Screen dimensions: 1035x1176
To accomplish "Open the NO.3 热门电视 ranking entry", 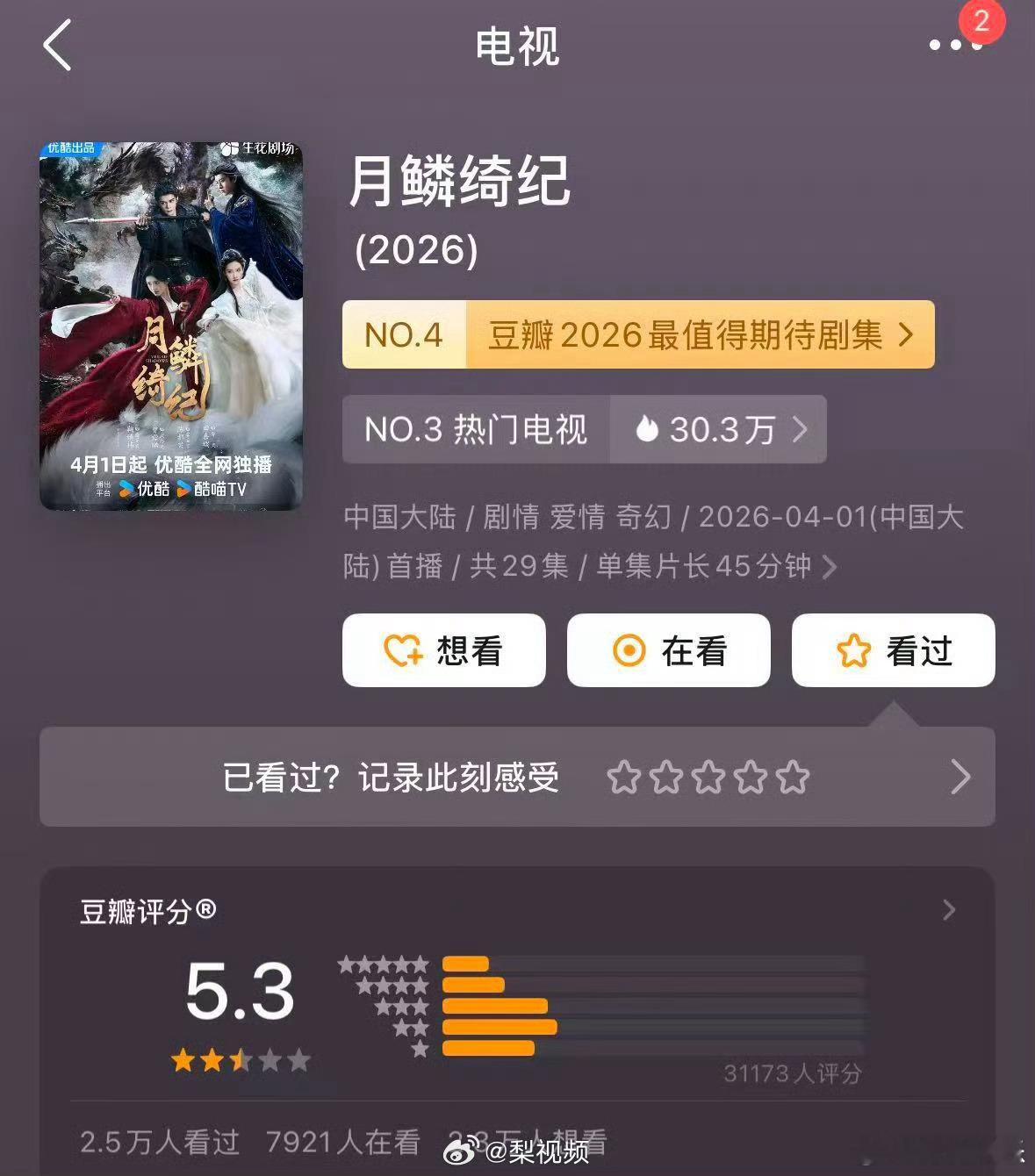I will [475, 429].
